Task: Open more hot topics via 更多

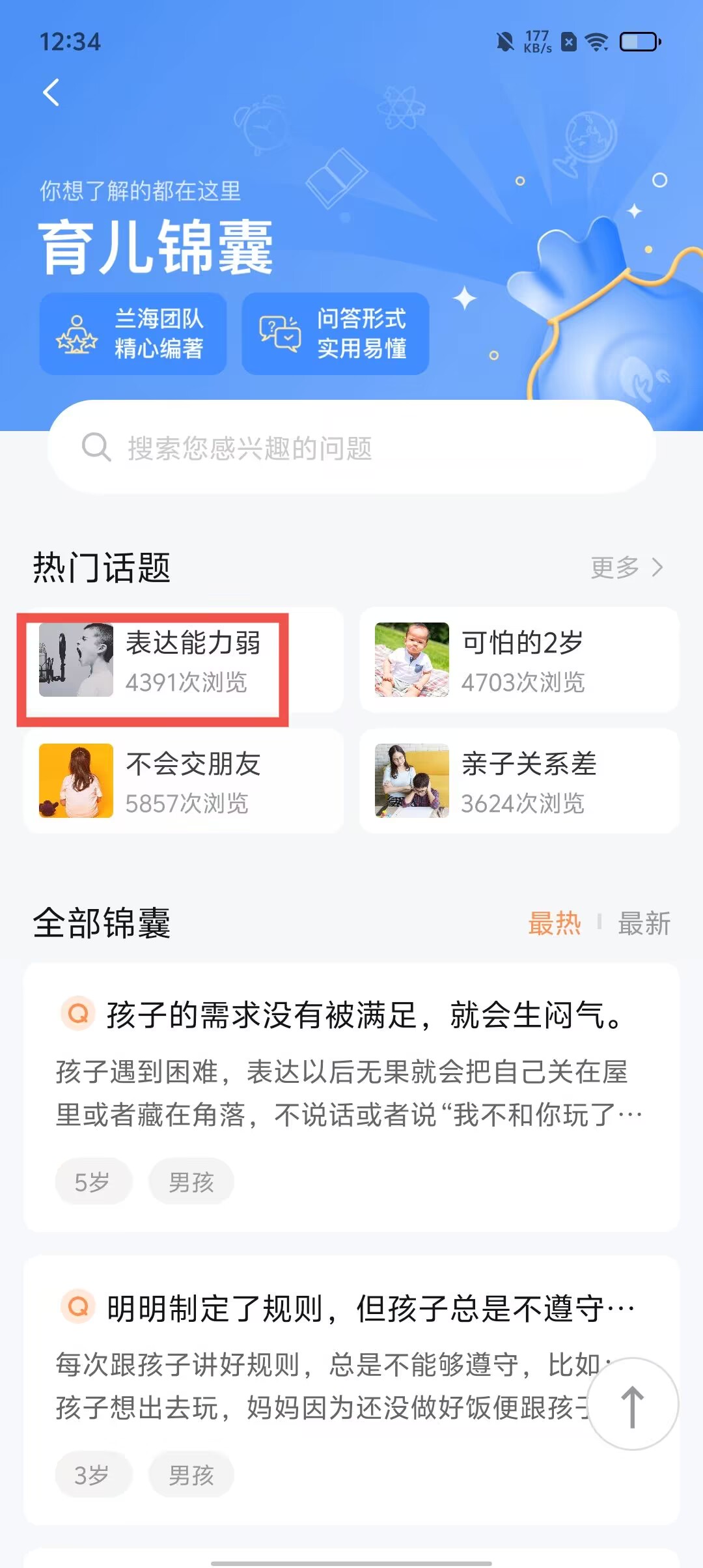Action: [x=626, y=567]
